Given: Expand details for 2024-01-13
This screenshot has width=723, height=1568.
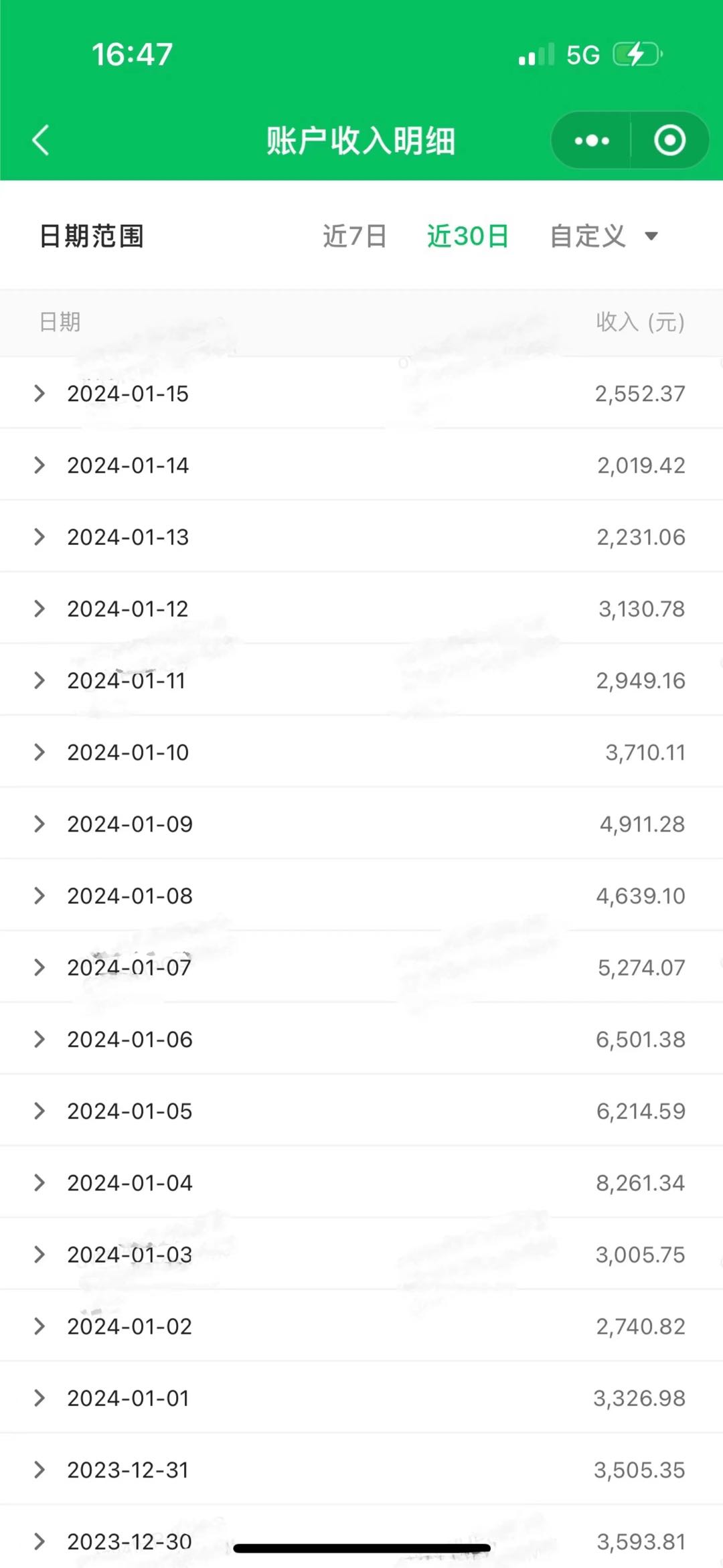Looking at the screenshot, I should [x=361, y=536].
